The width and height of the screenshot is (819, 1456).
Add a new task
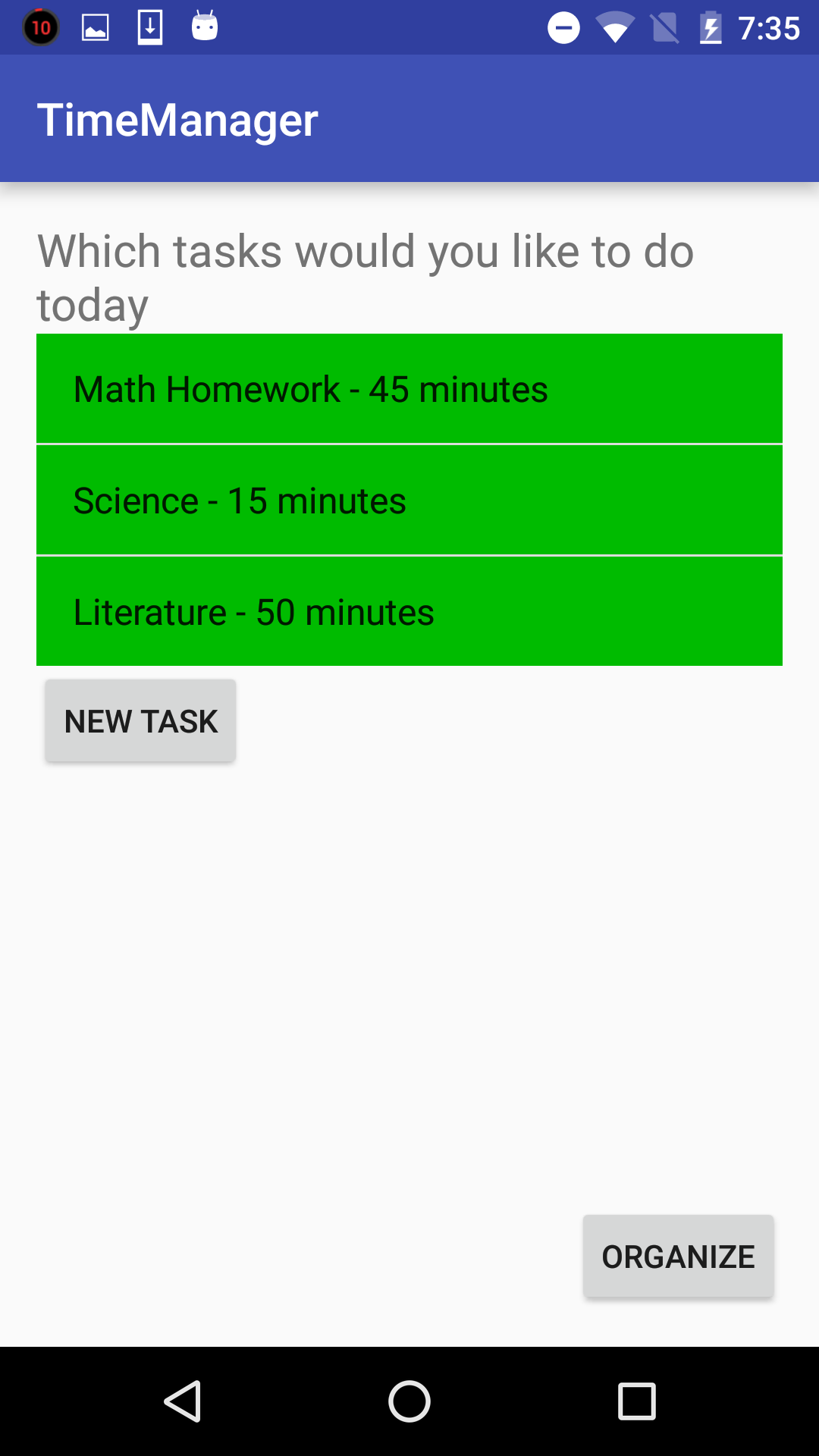tap(141, 721)
